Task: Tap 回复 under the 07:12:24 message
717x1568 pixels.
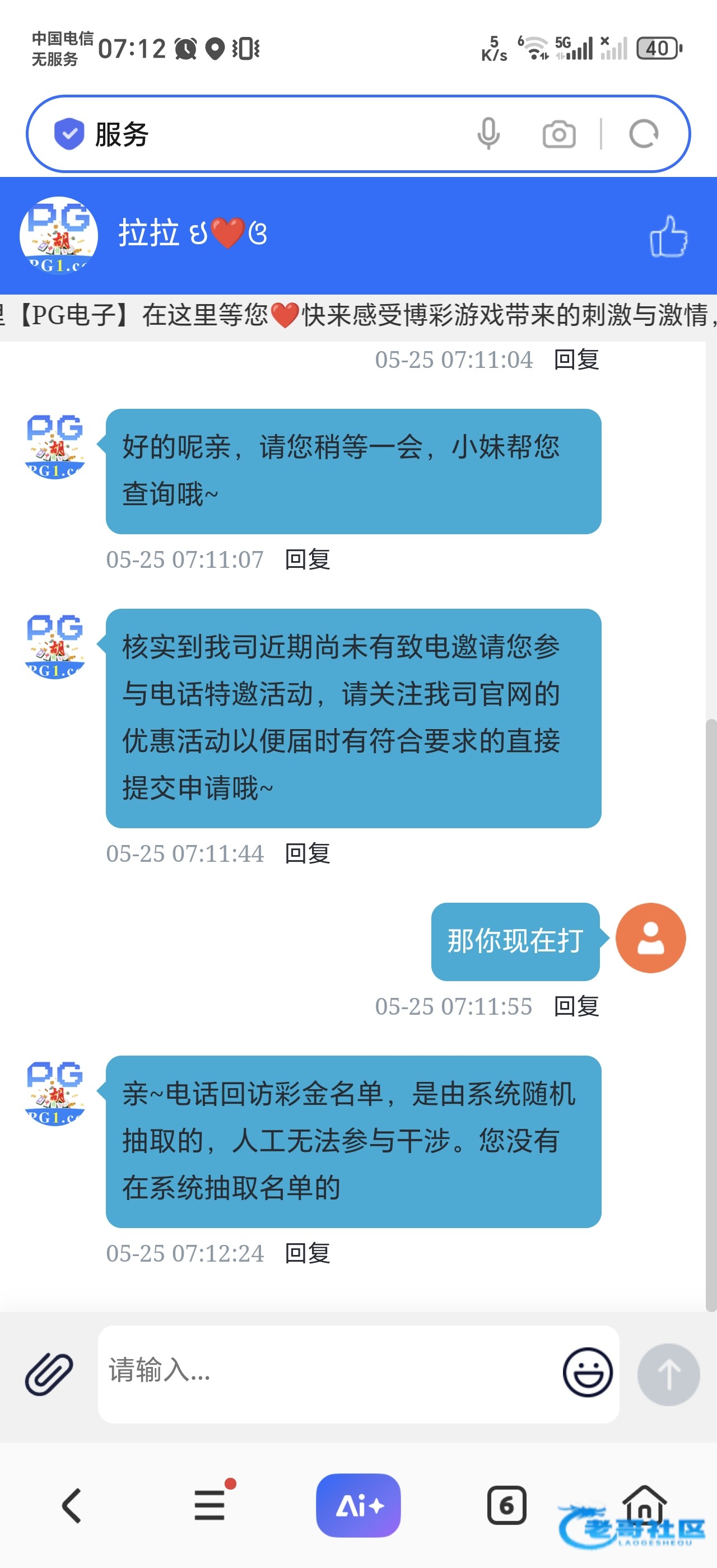Action: [308, 1253]
